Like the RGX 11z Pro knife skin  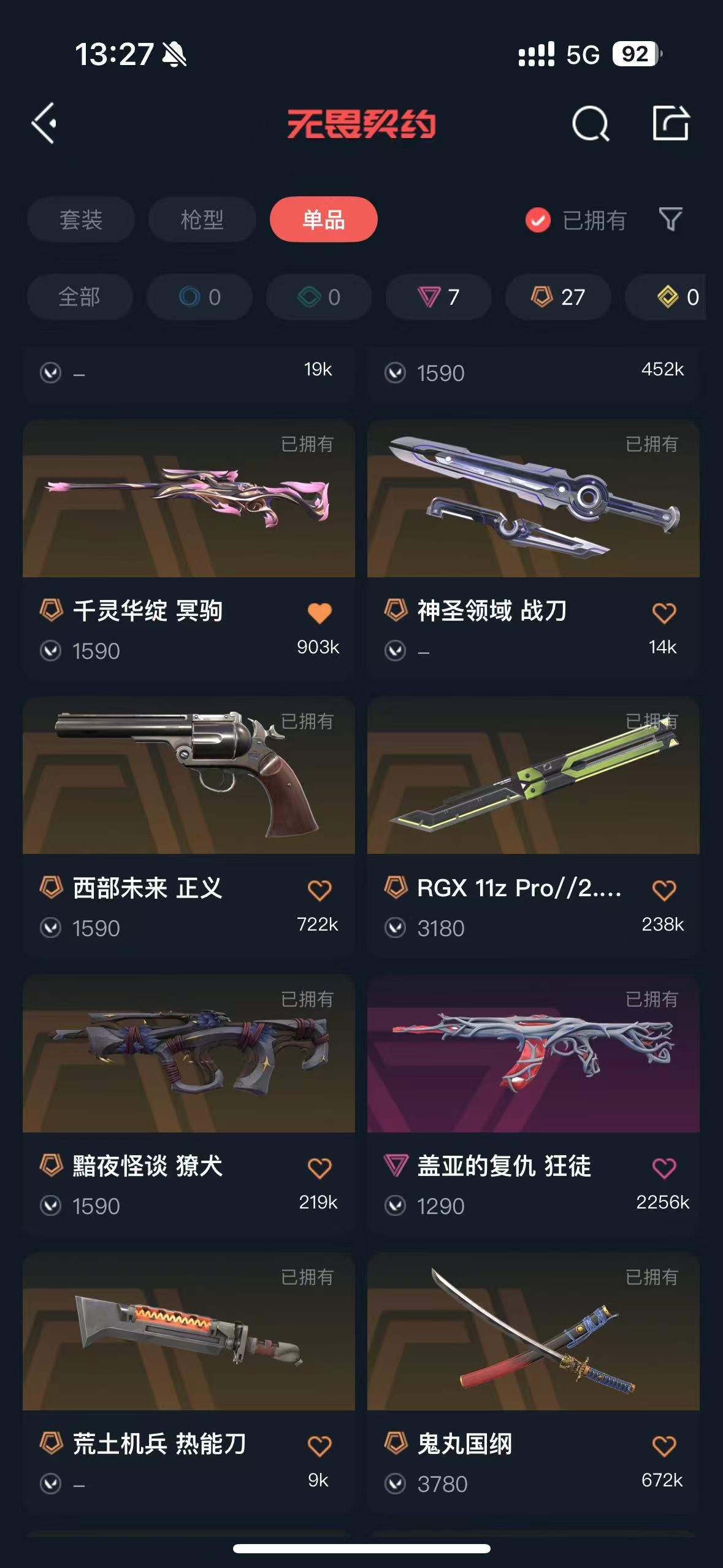664,890
